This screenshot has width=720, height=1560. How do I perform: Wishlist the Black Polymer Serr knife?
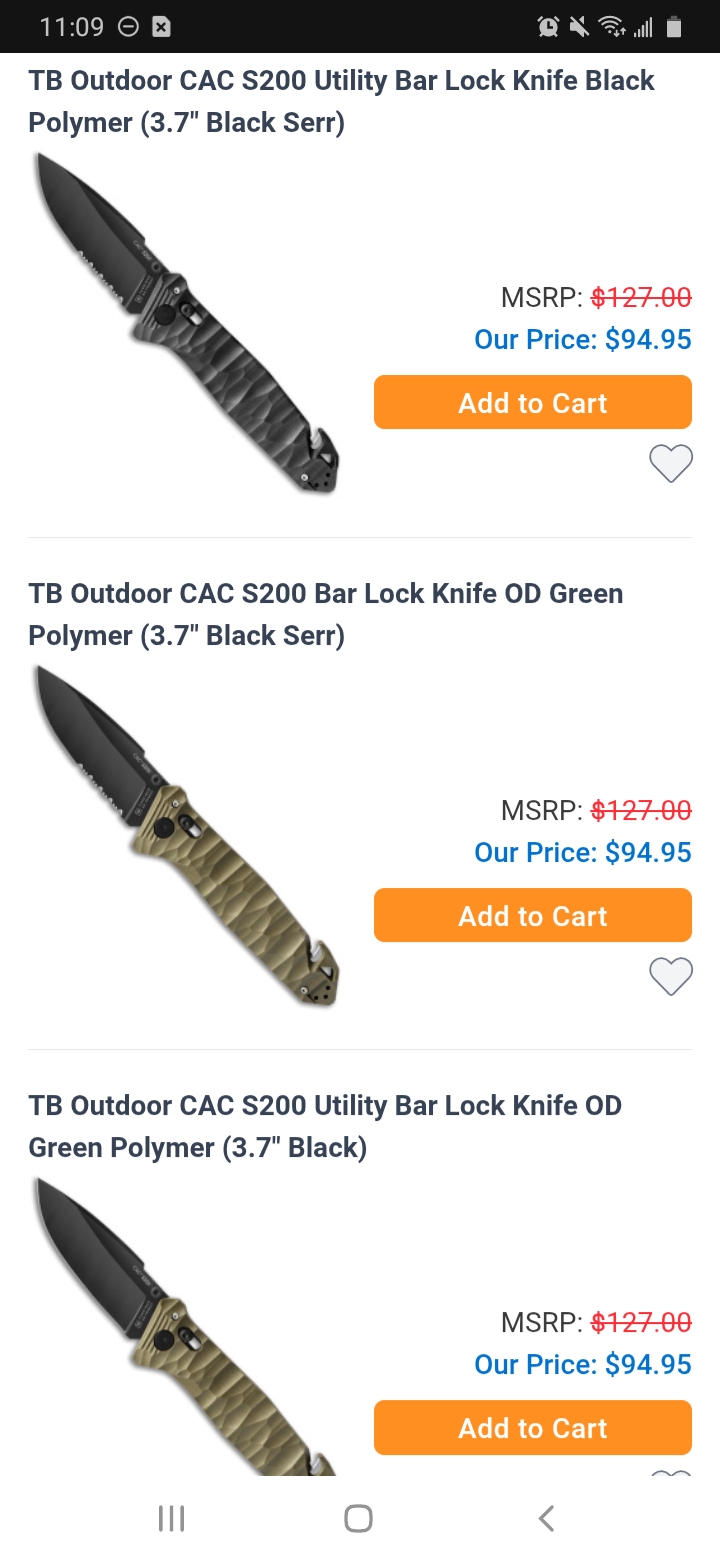(671, 464)
